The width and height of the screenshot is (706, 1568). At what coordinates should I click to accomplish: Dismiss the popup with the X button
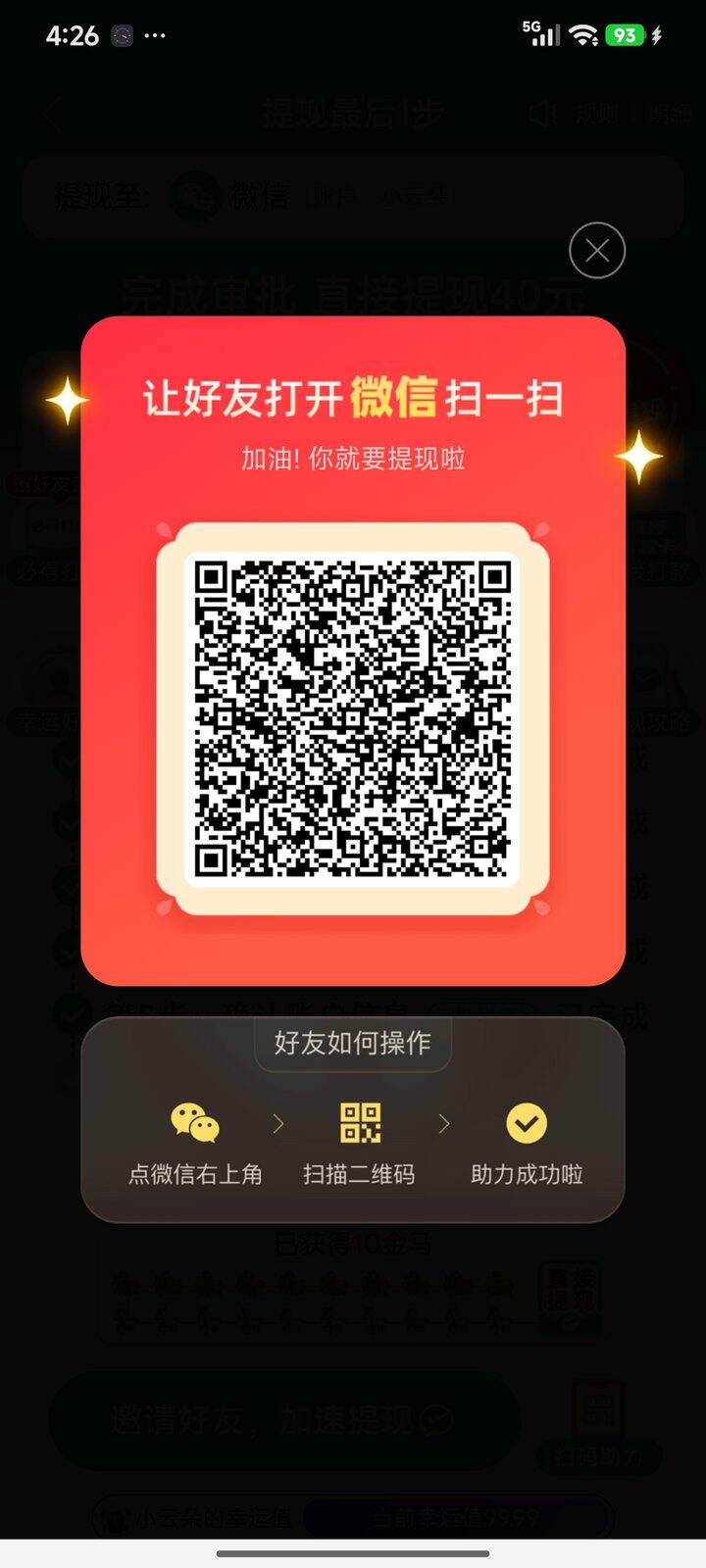coord(596,250)
